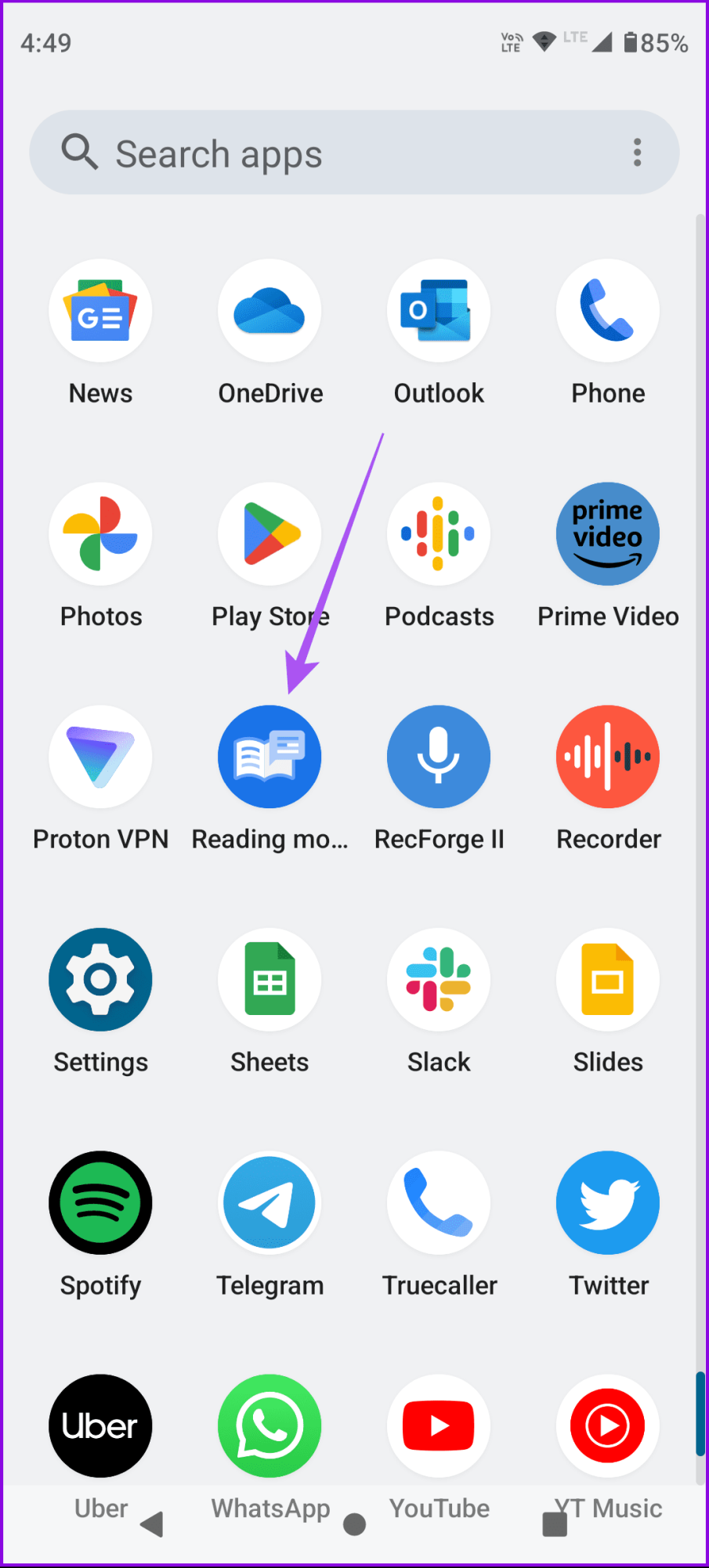Launch OneDrive
The height and width of the screenshot is (1568, 709).
269,311
